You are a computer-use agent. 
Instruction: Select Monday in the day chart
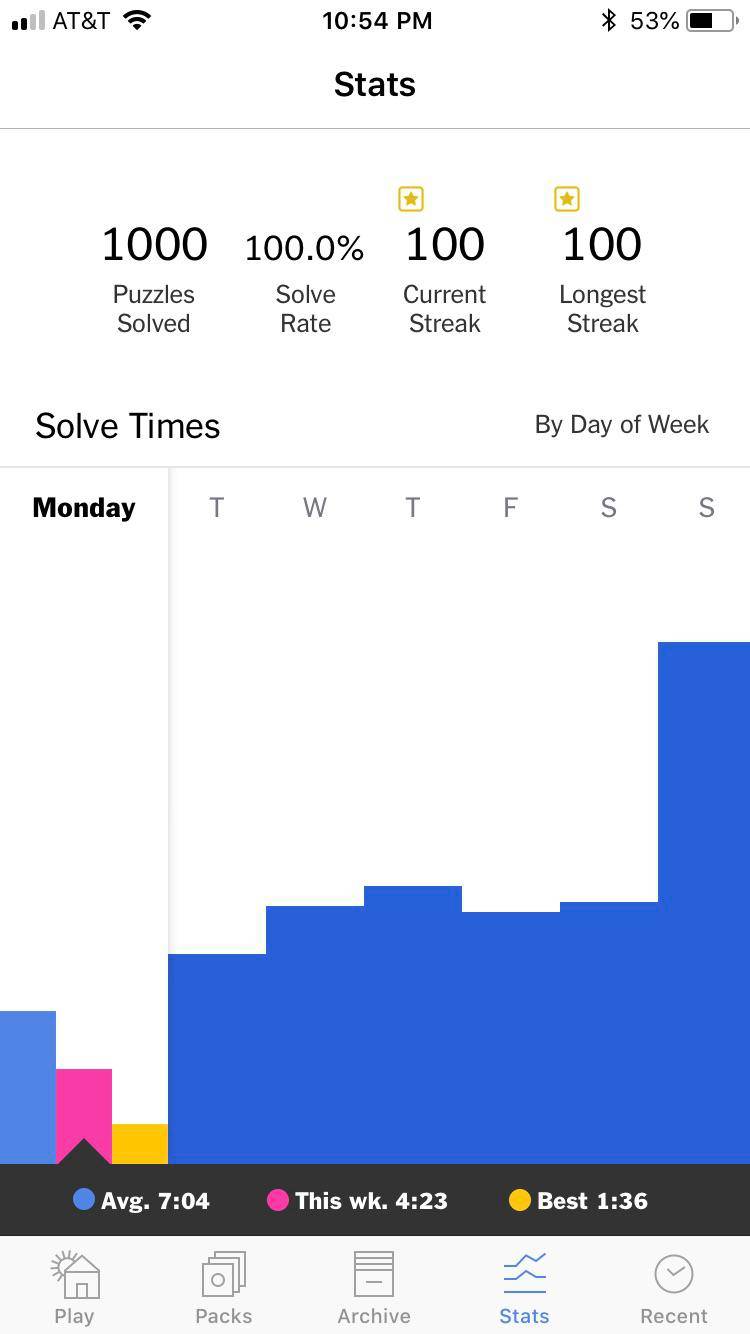[x=84, y=507]
